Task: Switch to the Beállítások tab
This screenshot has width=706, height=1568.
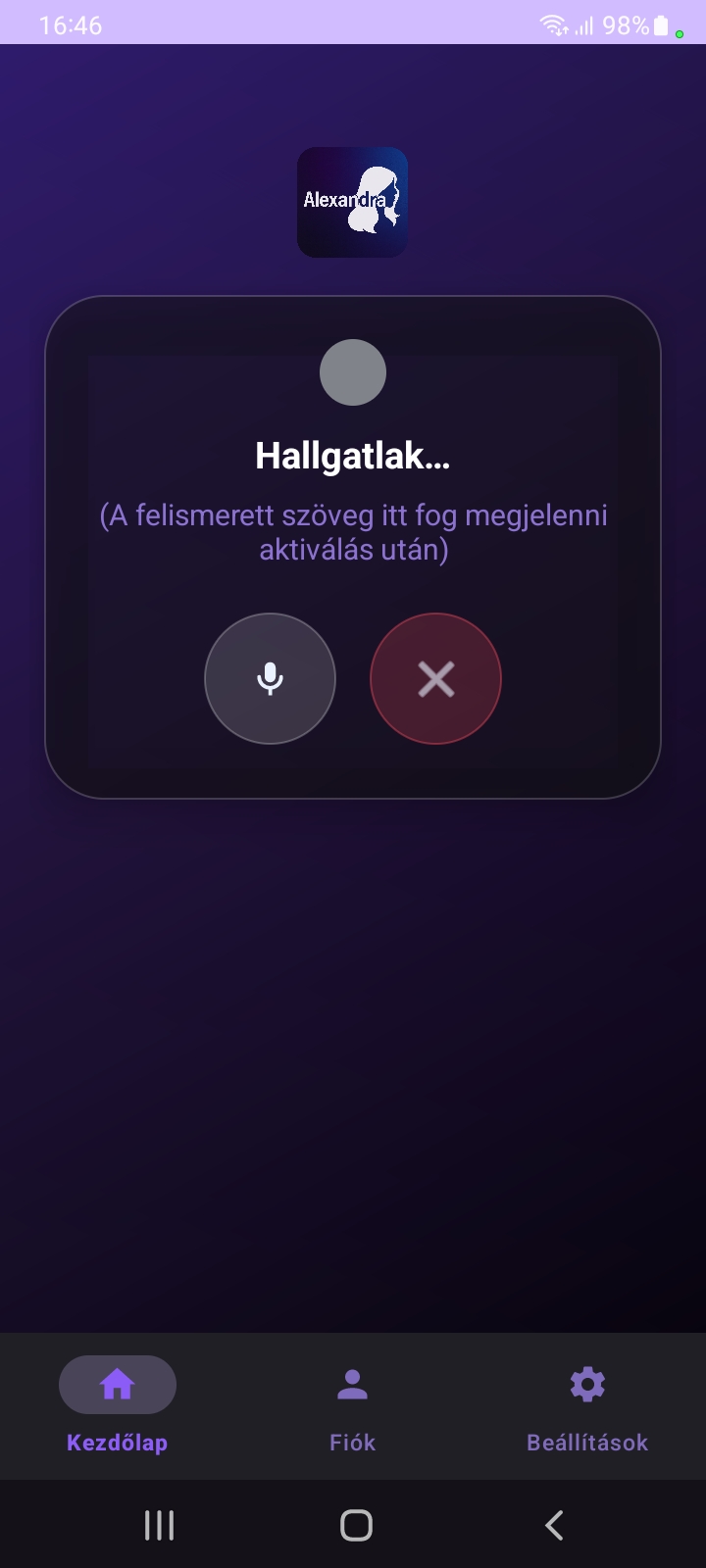Action: click(585, 1411)
